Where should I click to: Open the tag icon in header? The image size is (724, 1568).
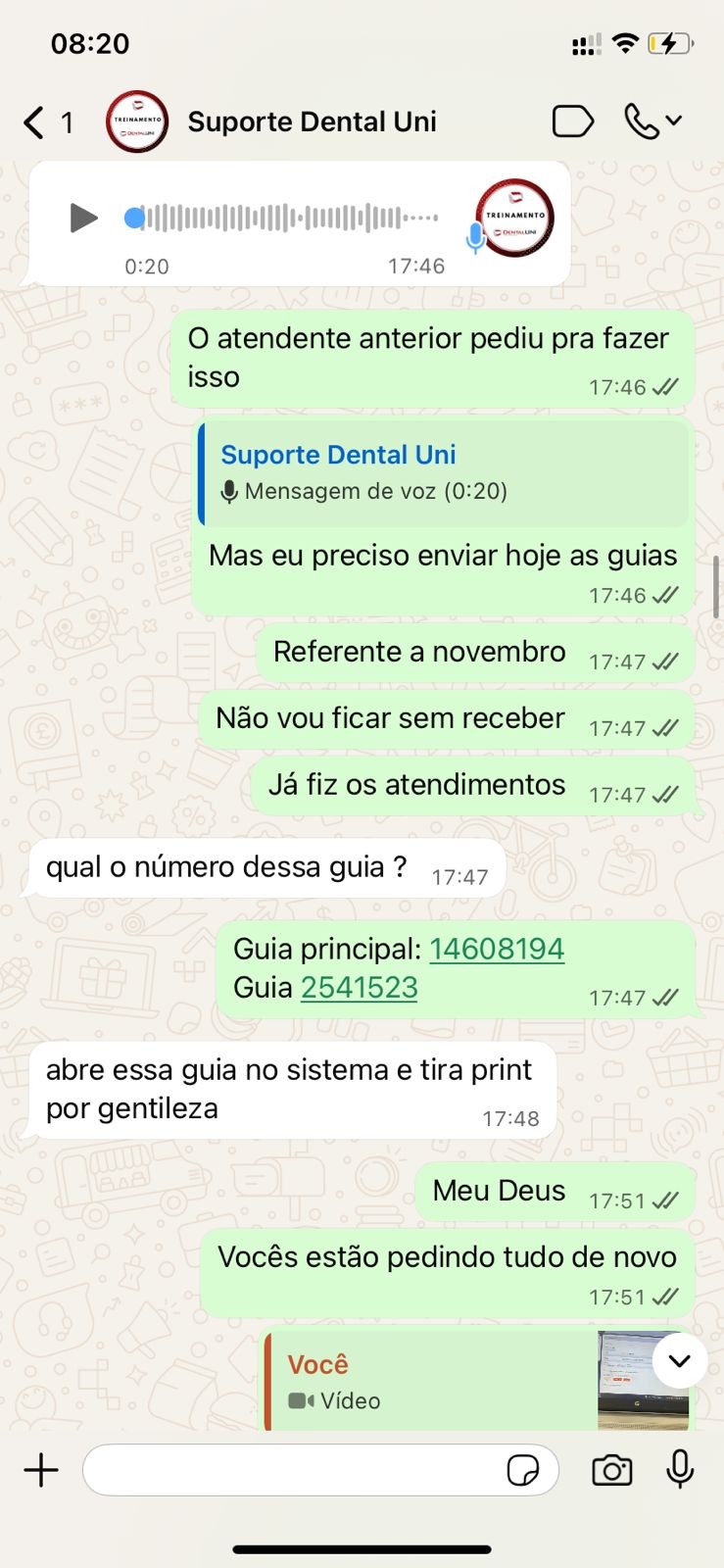[573, 122]
